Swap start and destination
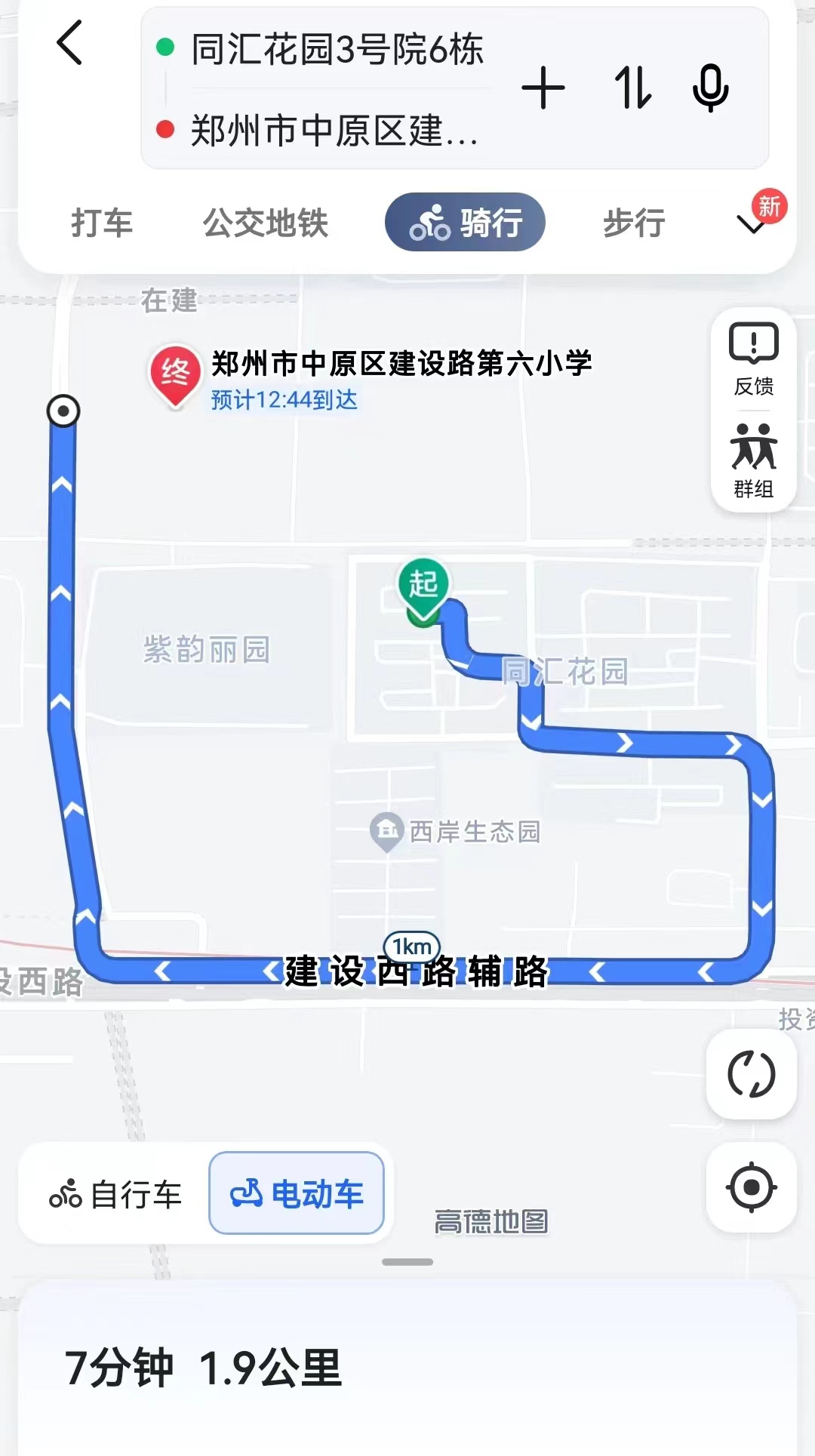Viewport: 815px width, 1456px height. [x=632, y=88]
